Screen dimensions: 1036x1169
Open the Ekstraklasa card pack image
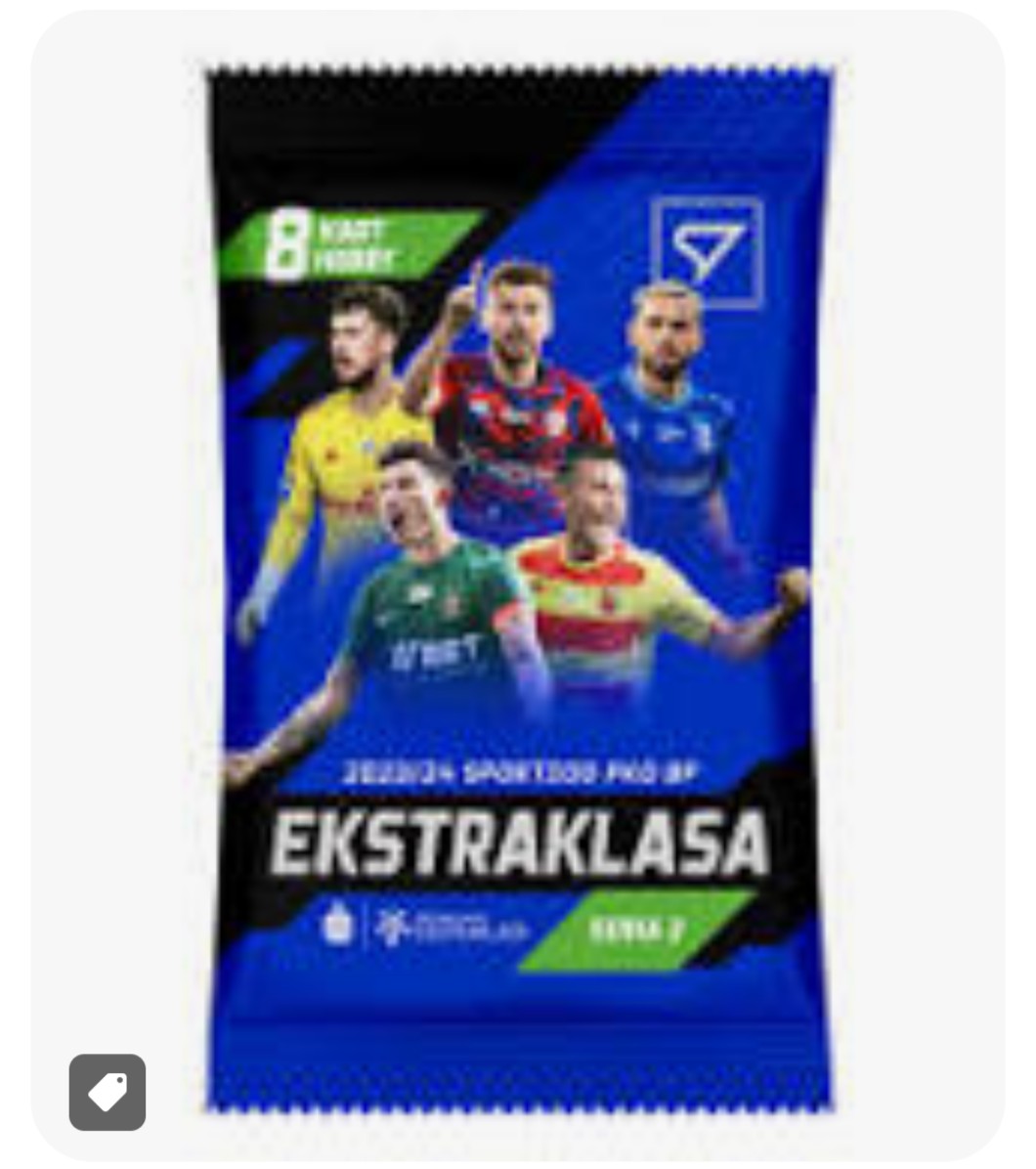518,586
